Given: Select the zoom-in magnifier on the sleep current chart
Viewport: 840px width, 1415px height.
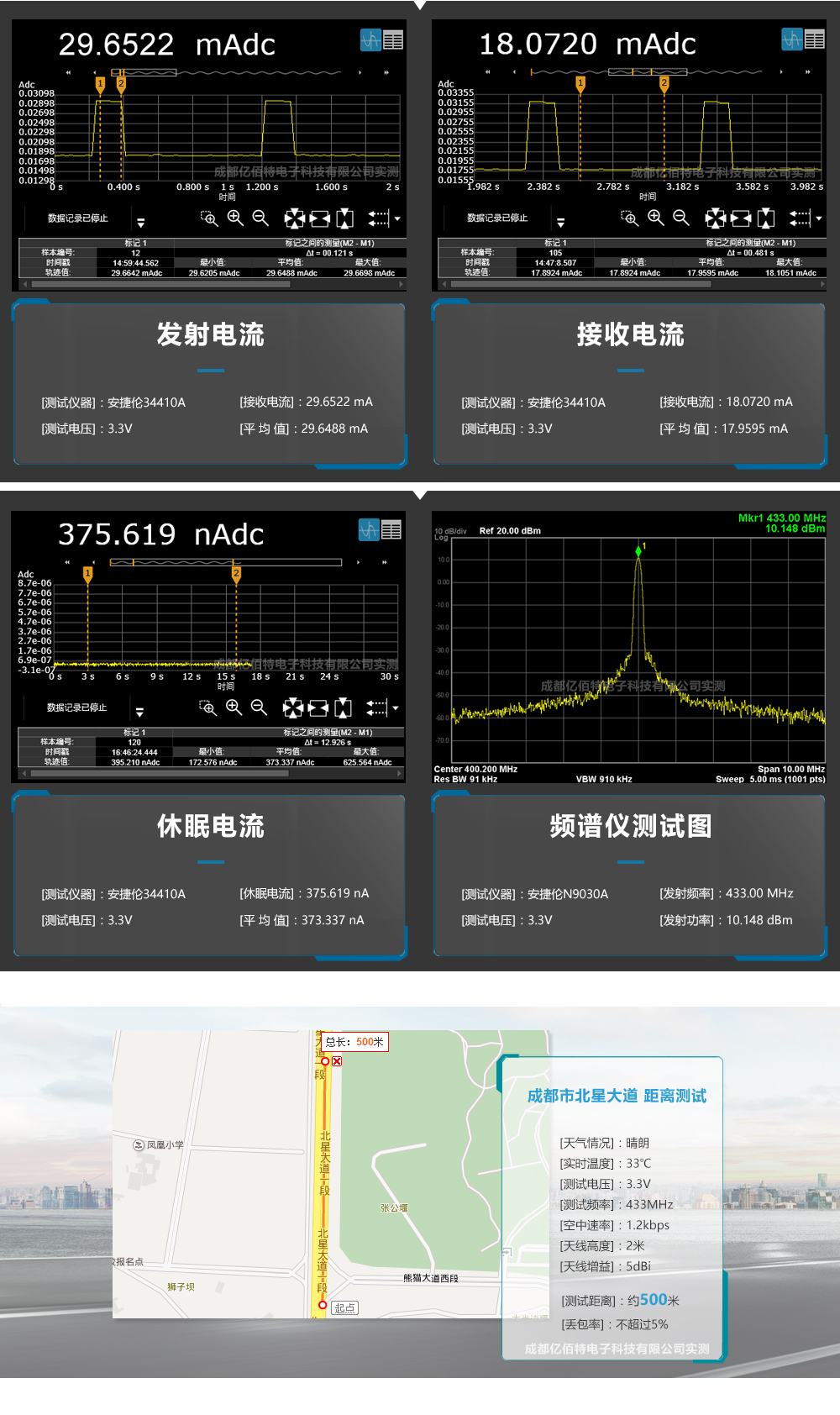Looking at the screenshot, I should (234, 707).
